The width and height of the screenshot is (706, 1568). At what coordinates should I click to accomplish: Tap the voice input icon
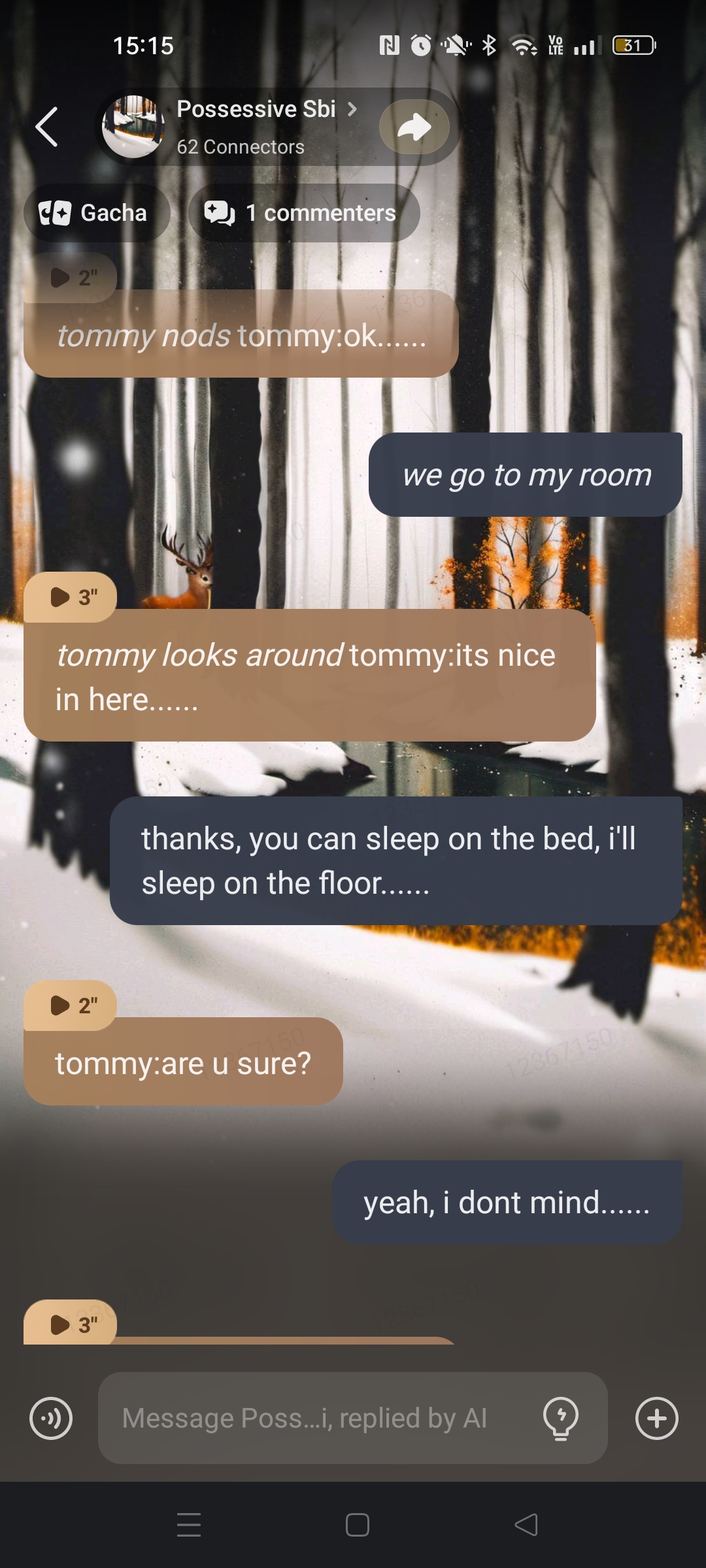pyautogui.click(x=51, y=1418)
